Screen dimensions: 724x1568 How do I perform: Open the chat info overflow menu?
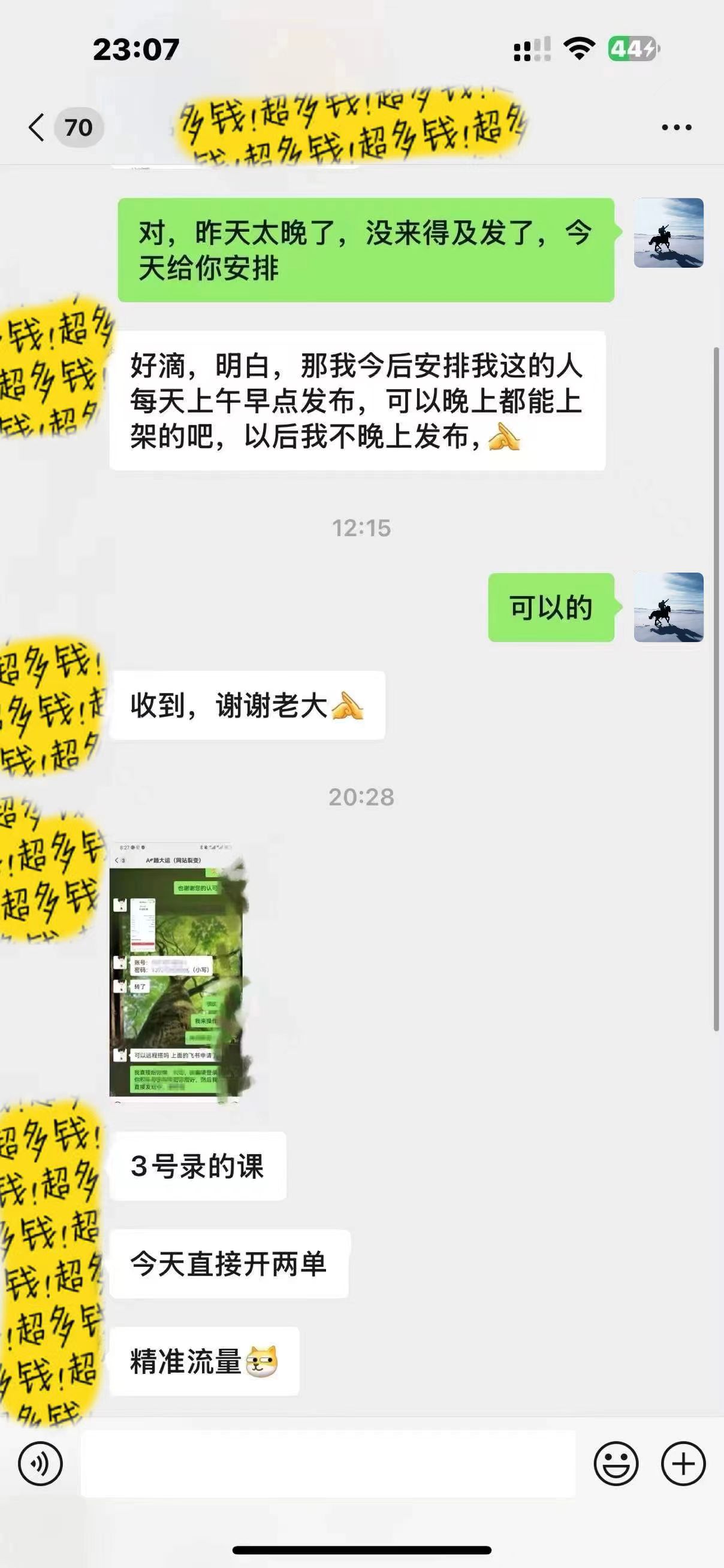point(677,127)
